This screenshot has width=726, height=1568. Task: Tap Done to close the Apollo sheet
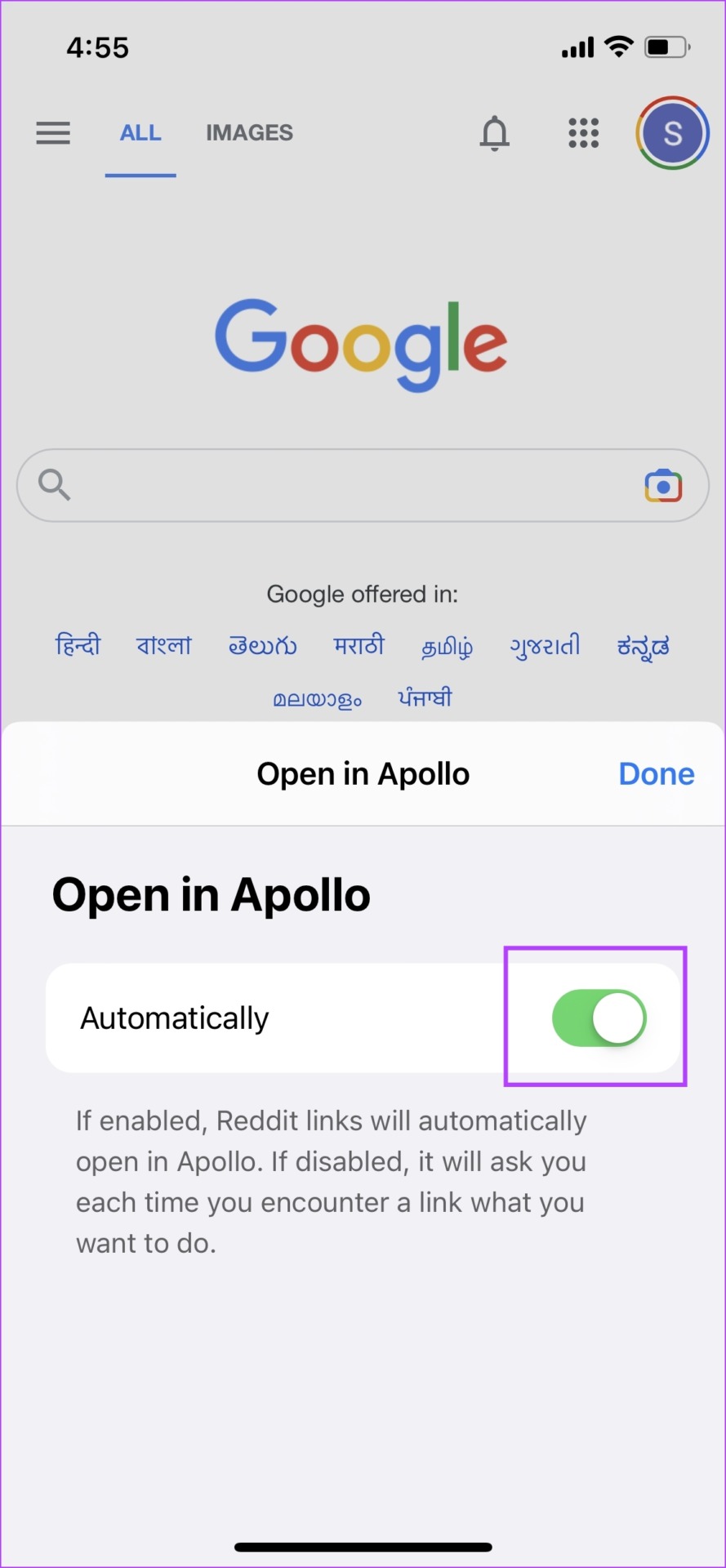pyautogui.click(x=656, y=773)
